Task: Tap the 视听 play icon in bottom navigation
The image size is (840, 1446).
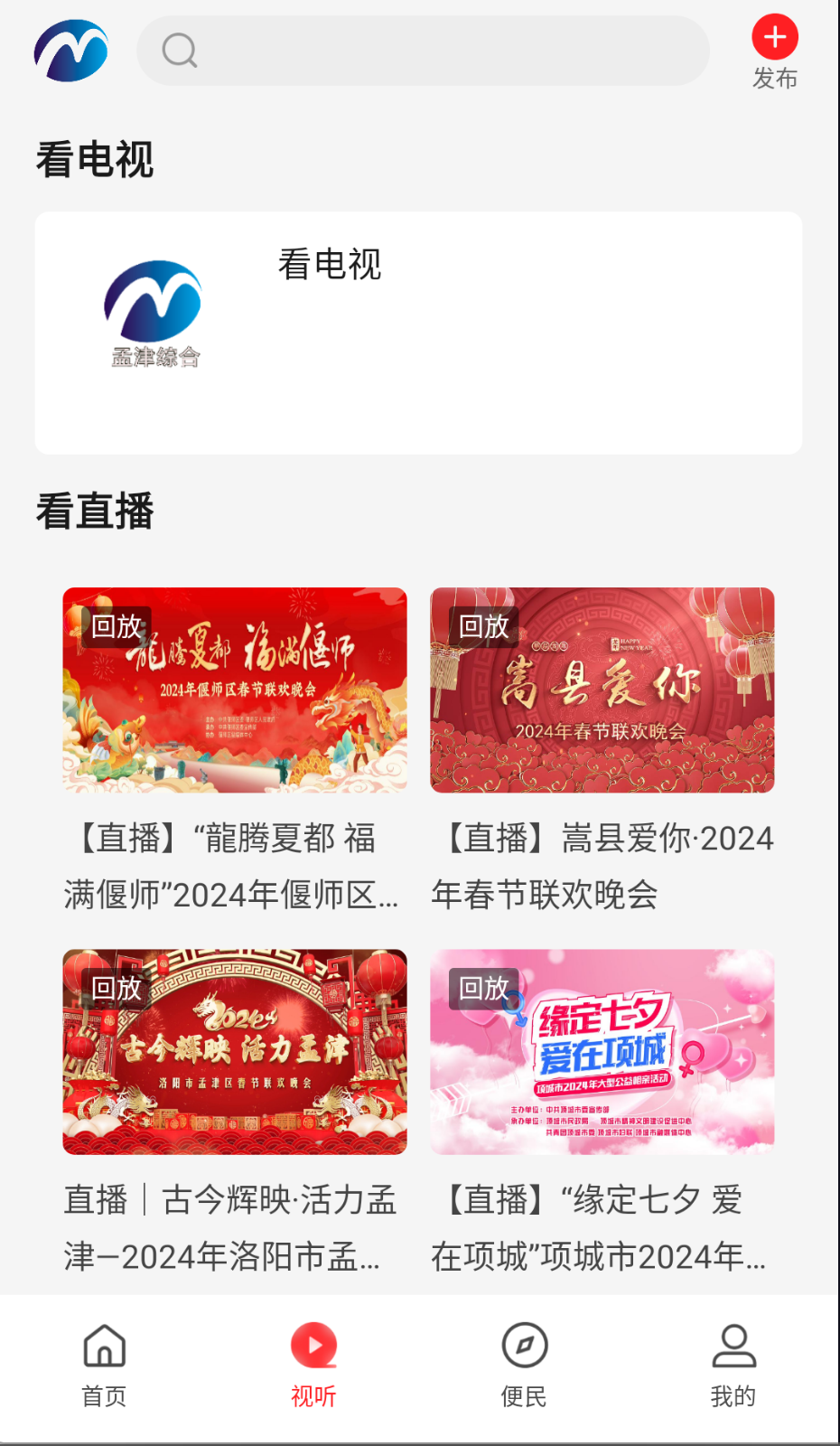Action: [x=313, y=1347]
